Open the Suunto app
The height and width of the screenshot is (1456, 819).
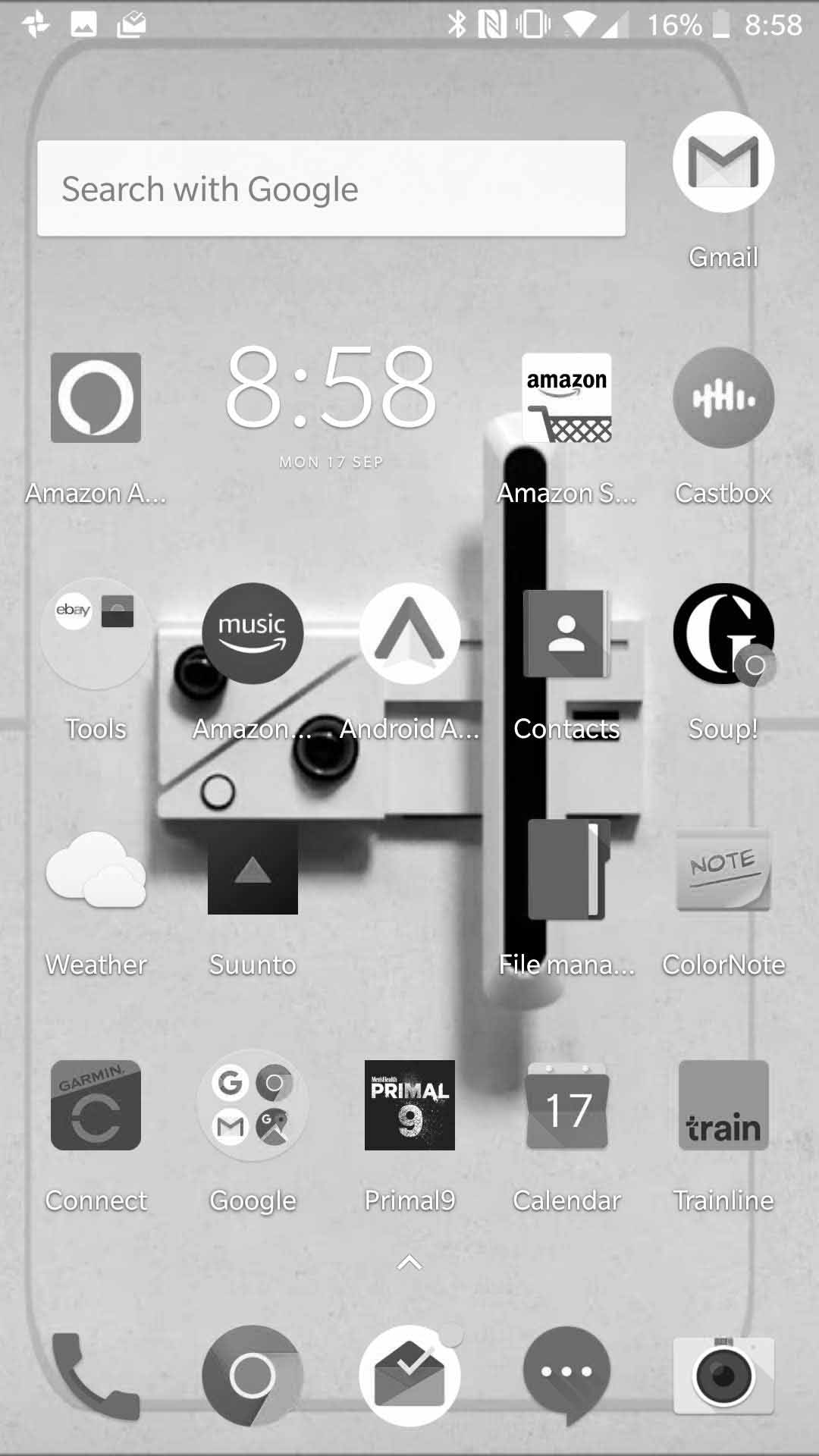click(253, 869)
